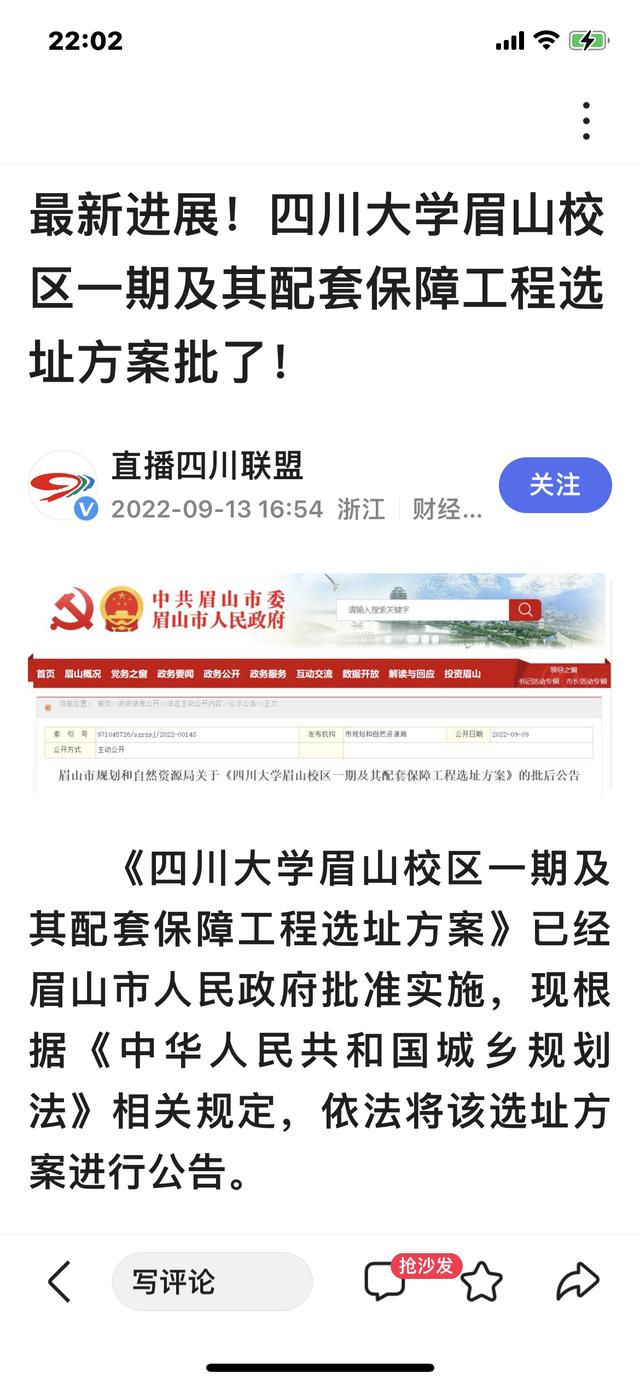The width and height of the screenshot is (640, 1385).
Task: Follow 直播四川联盟 with the 关注 button
Action: pos(555,485)
